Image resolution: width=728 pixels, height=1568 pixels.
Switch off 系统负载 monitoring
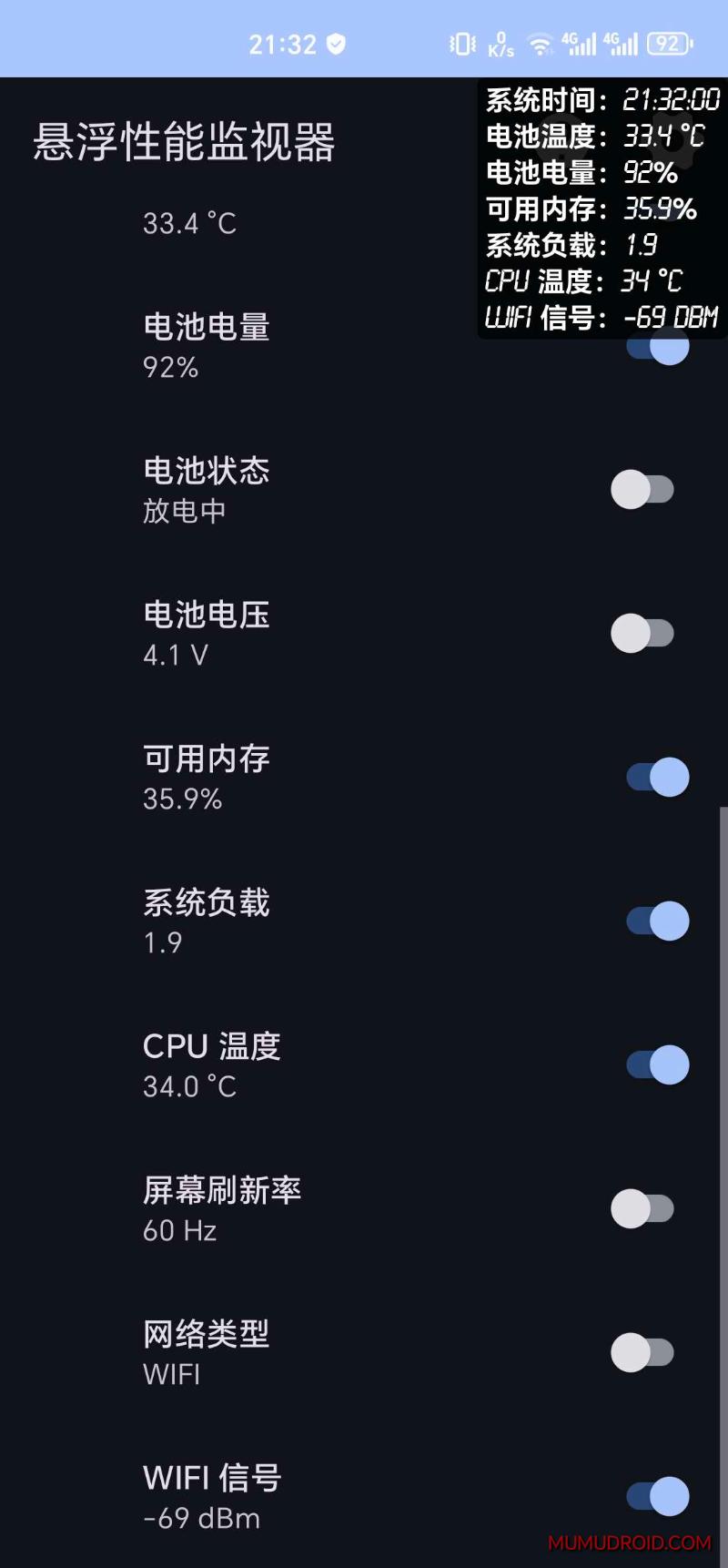point(657,921)
